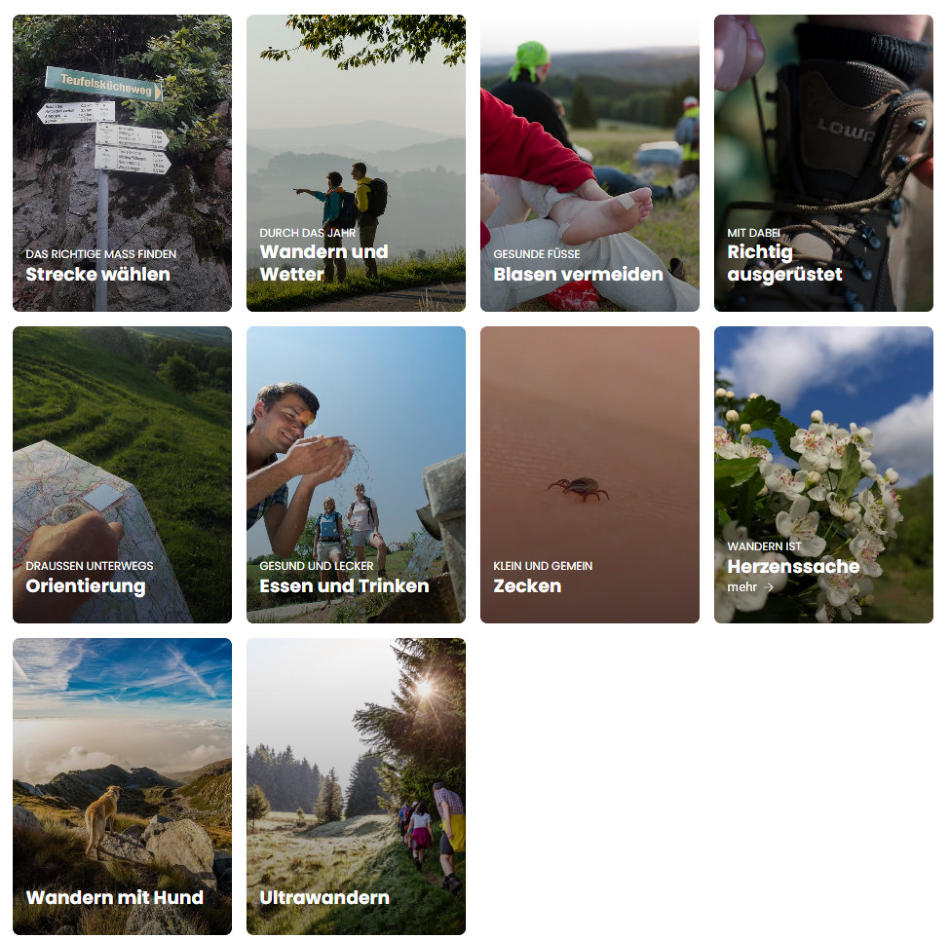This screenshot has width=950, height=941.
Task: View the Orientierung card
Action: click(x=122, y=475)
